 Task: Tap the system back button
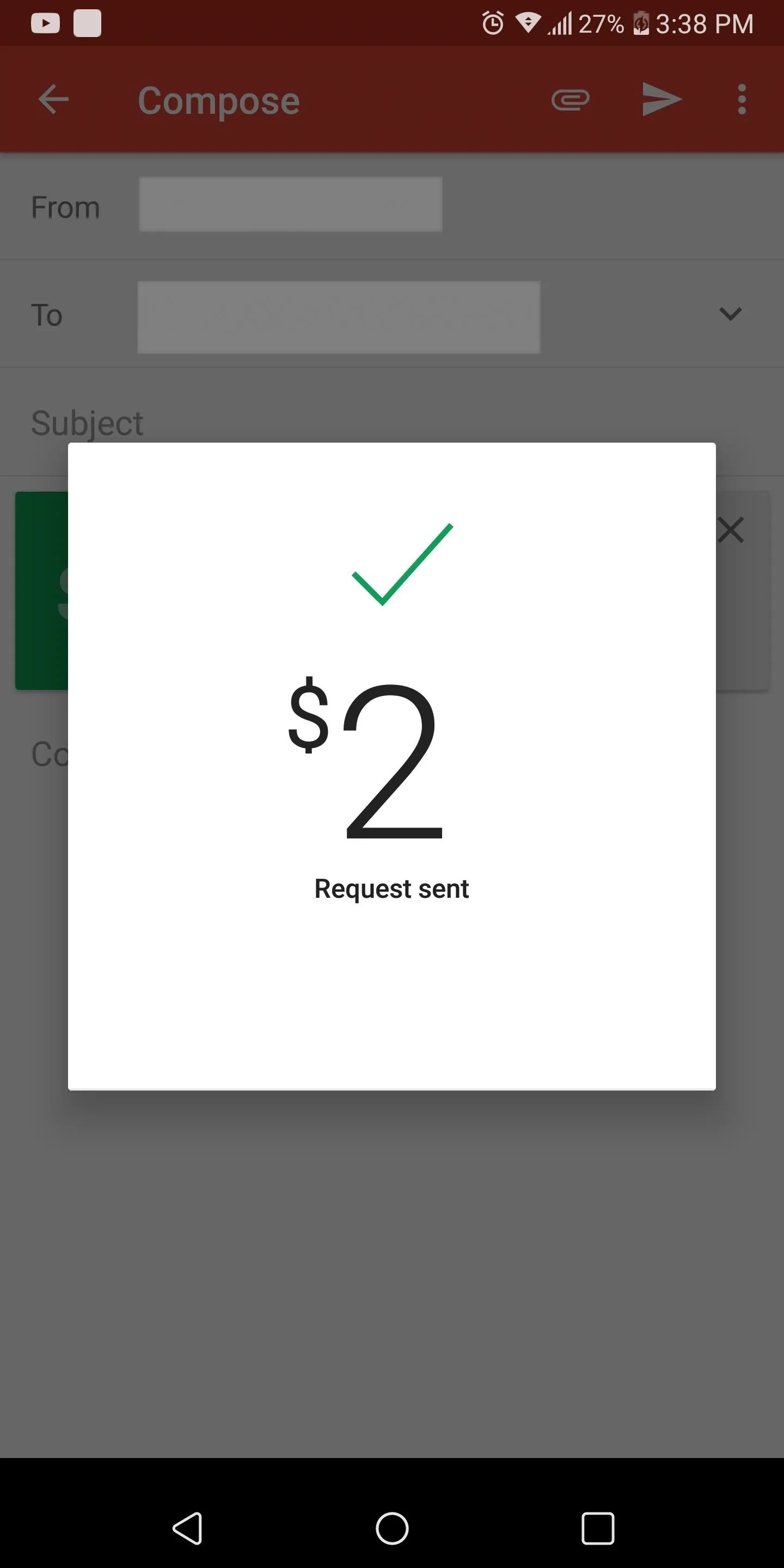click(187, 1528)
